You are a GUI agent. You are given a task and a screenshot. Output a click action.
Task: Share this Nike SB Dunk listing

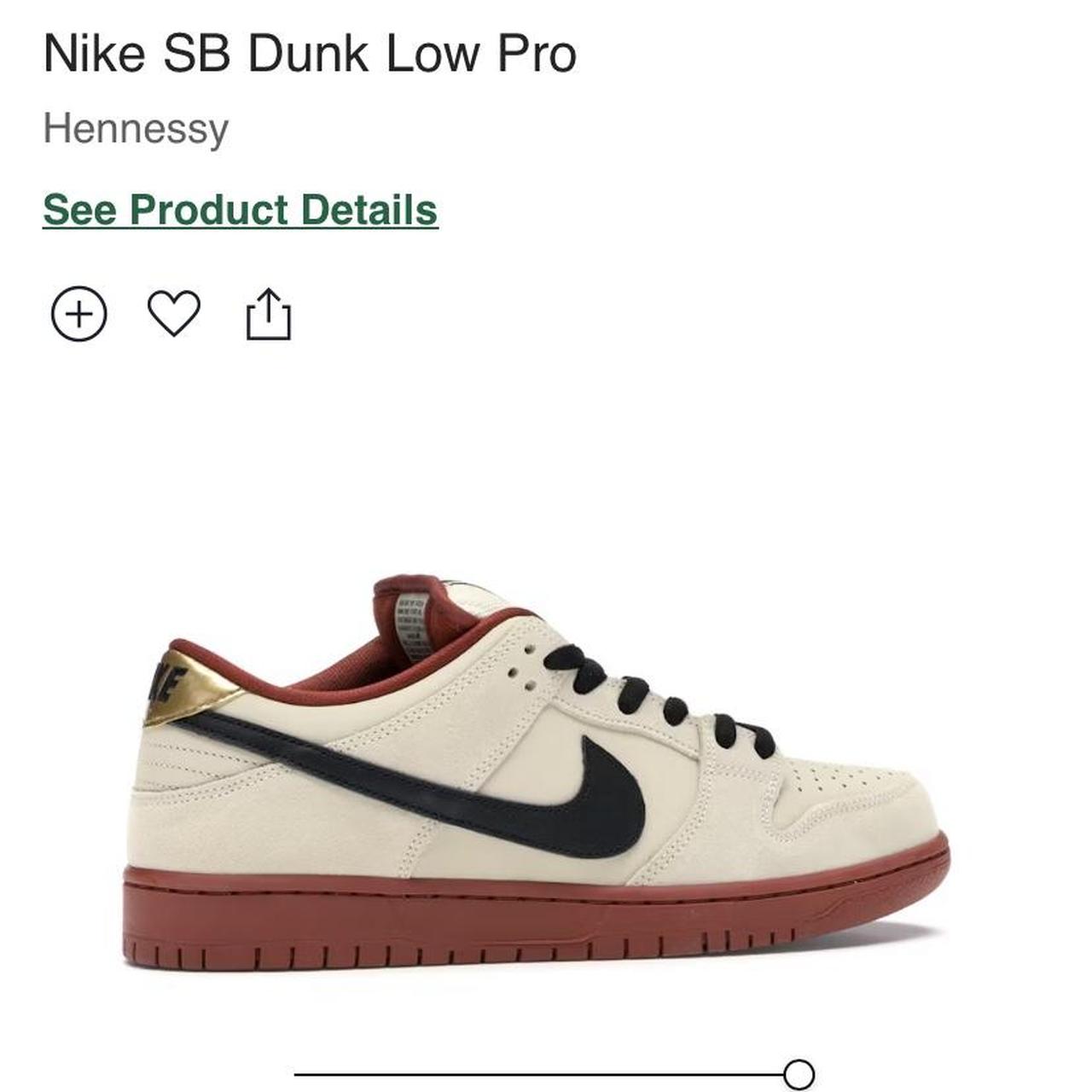click(x=269, y=314)
